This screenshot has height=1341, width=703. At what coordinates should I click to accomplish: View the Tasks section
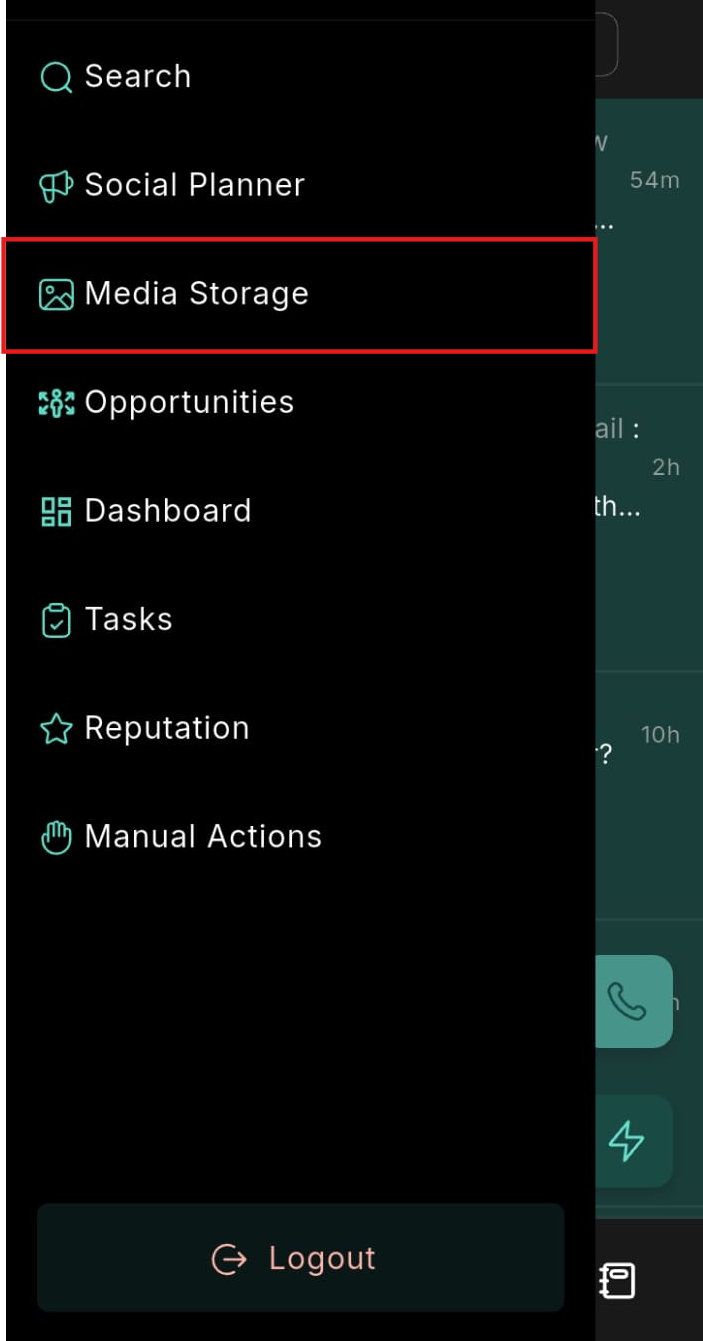coord(128,620)
